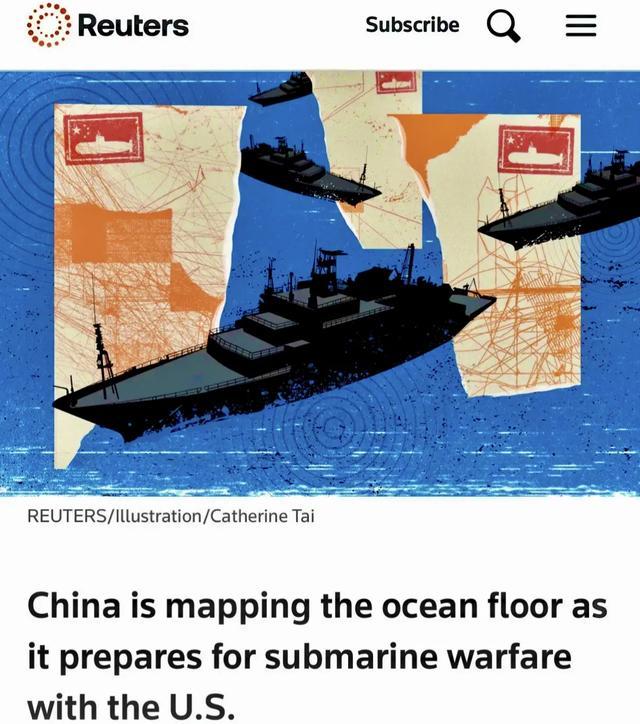The image size is (640, 724).
Task: Tap the Subscribe button
Action: point(412,25)
